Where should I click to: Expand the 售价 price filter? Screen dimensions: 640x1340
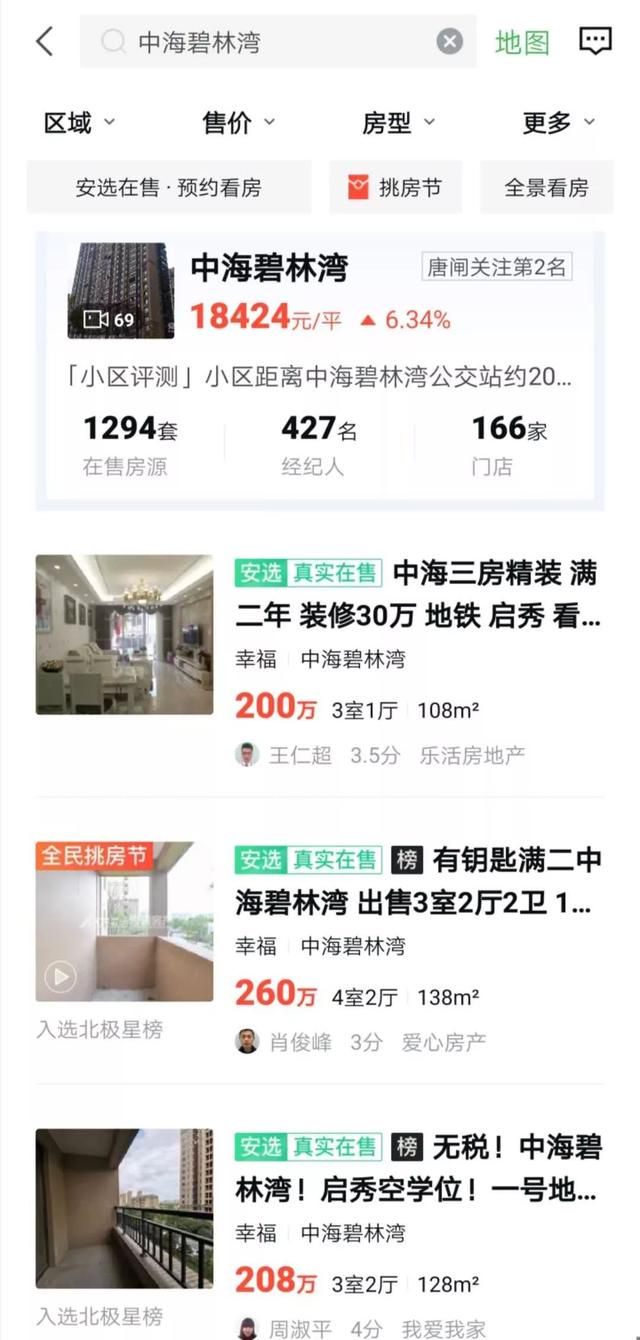(239, 122)
